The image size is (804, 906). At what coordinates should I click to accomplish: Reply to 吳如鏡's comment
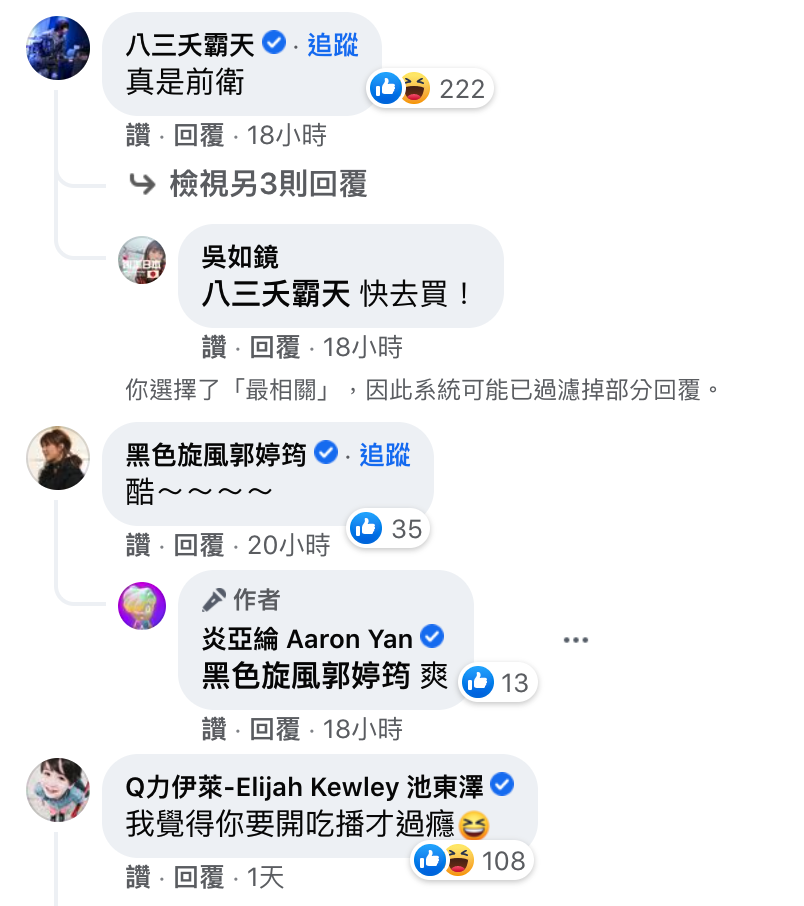(x=275, y=347)
